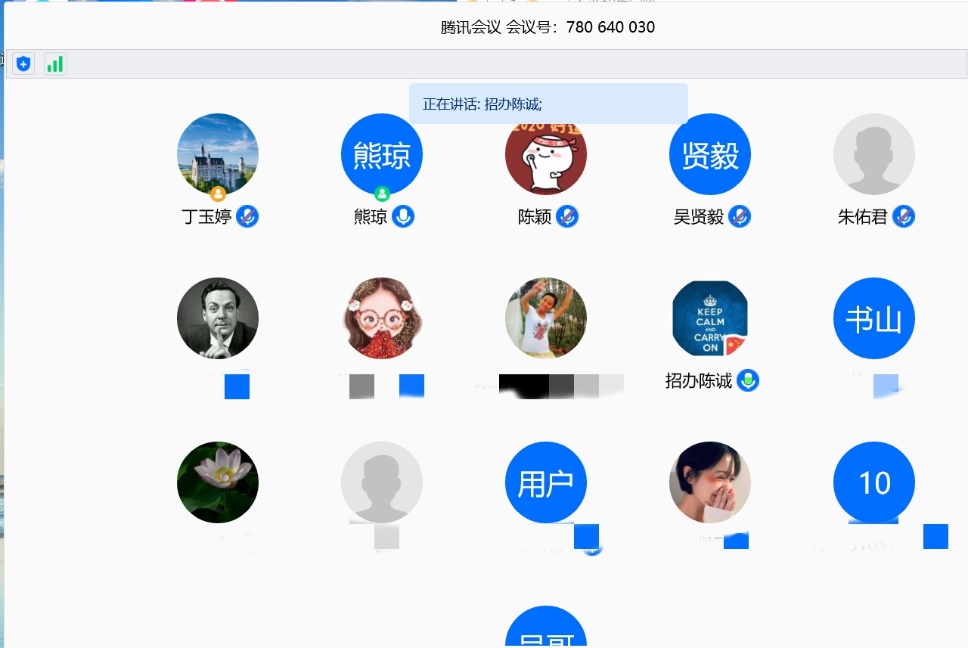
Task: Open the participant with the lotus avatar
Action: pos(218,482)
